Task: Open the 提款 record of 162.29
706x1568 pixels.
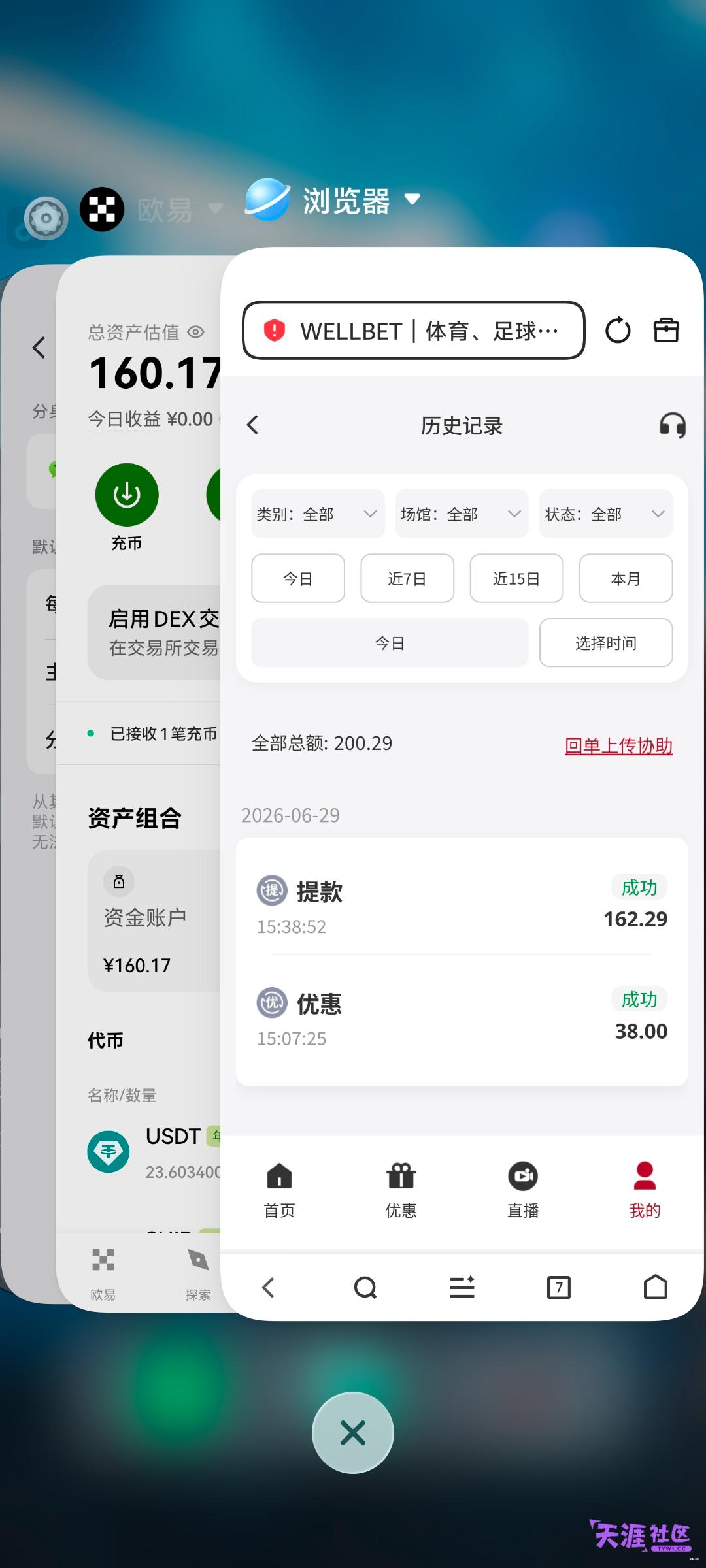Action: pyautogui.click(x=462, y=905)
